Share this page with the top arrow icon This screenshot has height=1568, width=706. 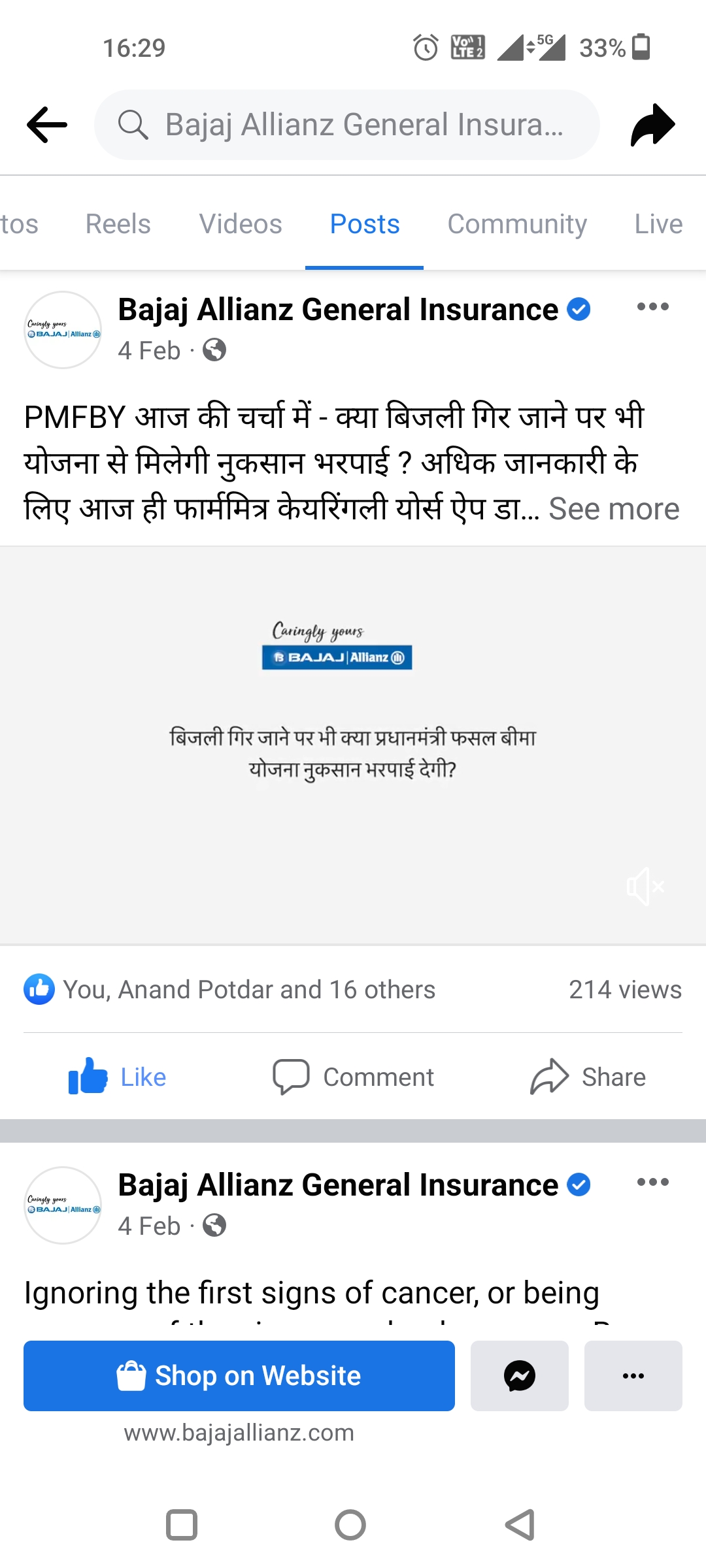click(x=652, y=124)
